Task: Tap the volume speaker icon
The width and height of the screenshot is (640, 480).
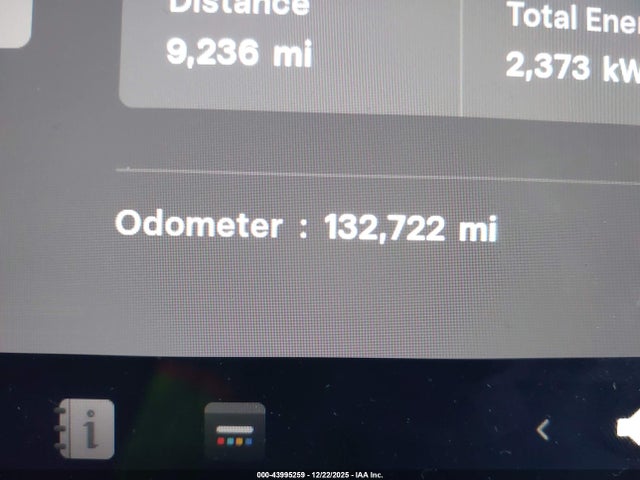Action: click(x=628, y=429)
